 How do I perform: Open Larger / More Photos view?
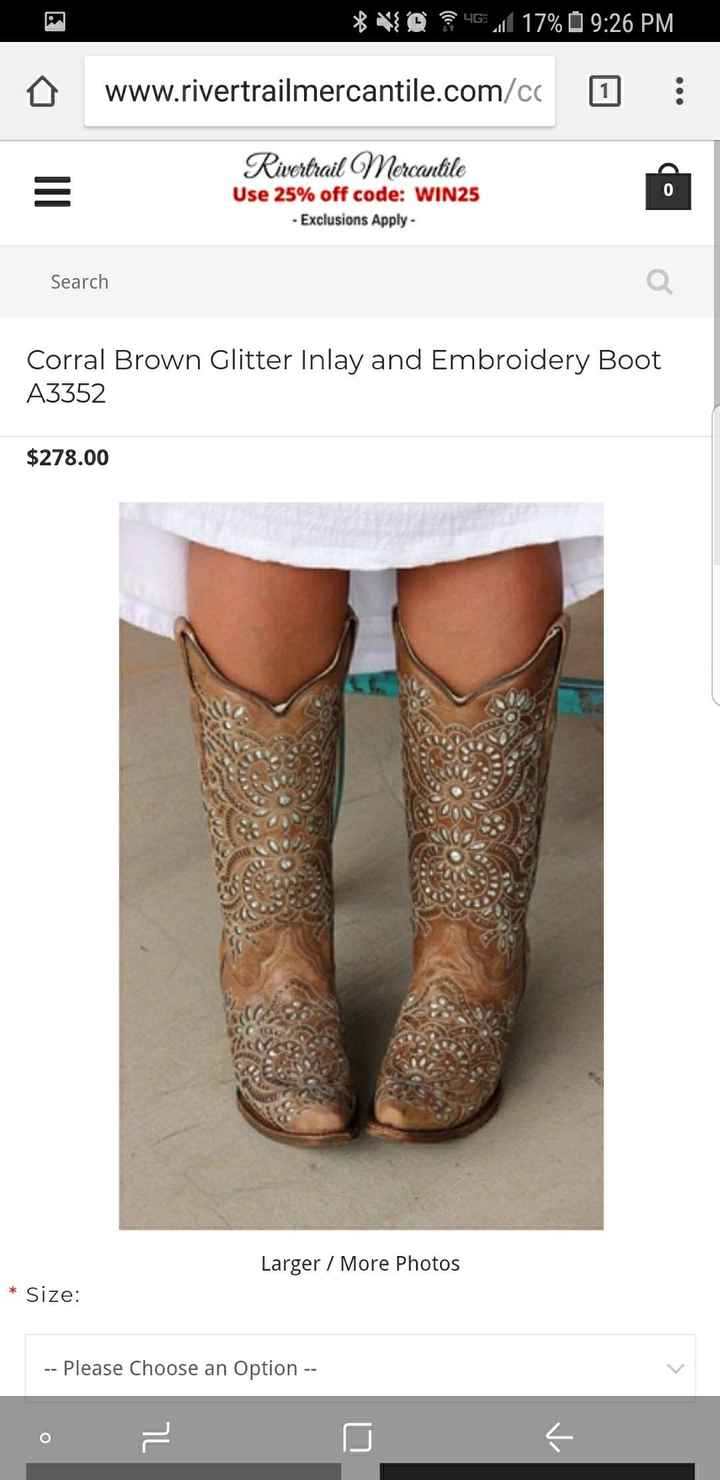point(360,1263)
